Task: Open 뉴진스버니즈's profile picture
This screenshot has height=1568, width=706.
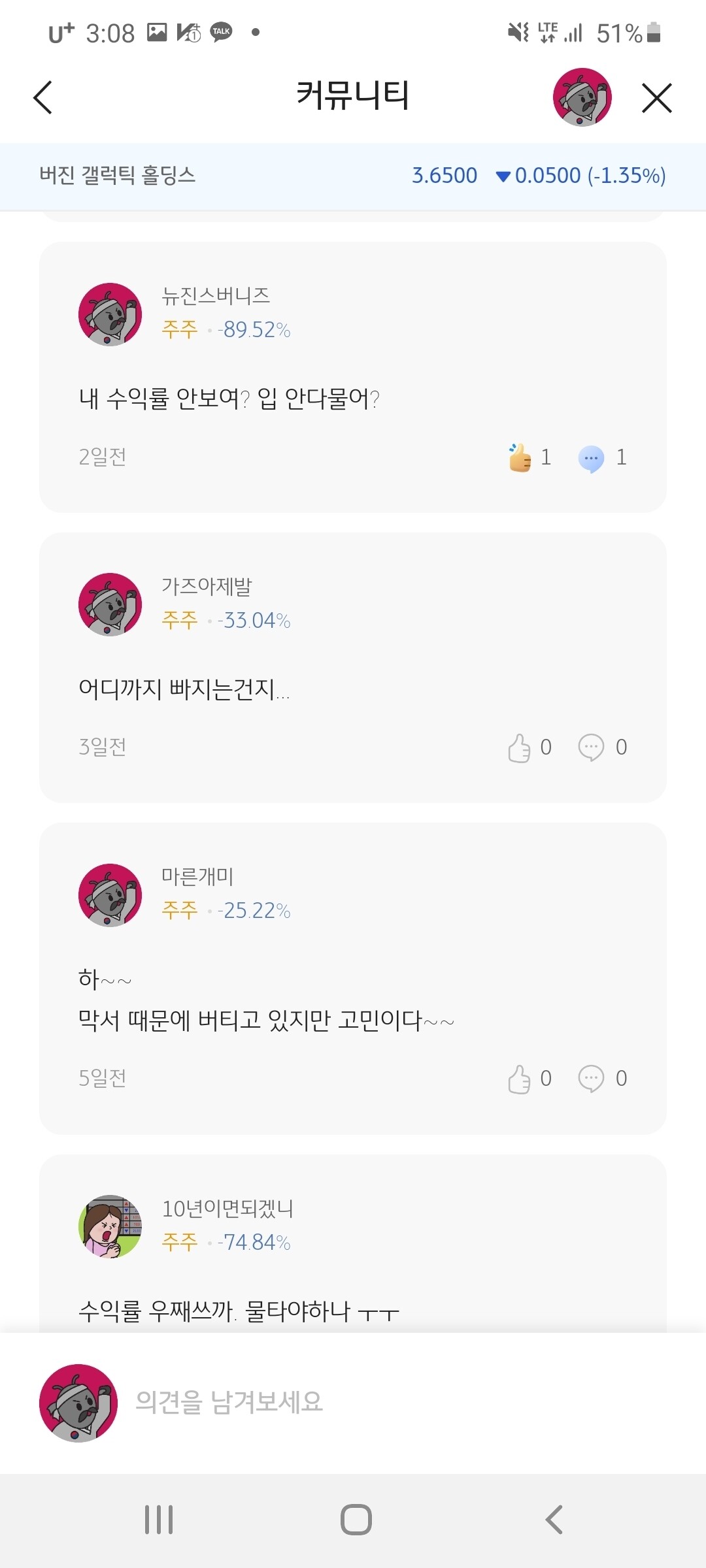Action: [x=109, y=315]
